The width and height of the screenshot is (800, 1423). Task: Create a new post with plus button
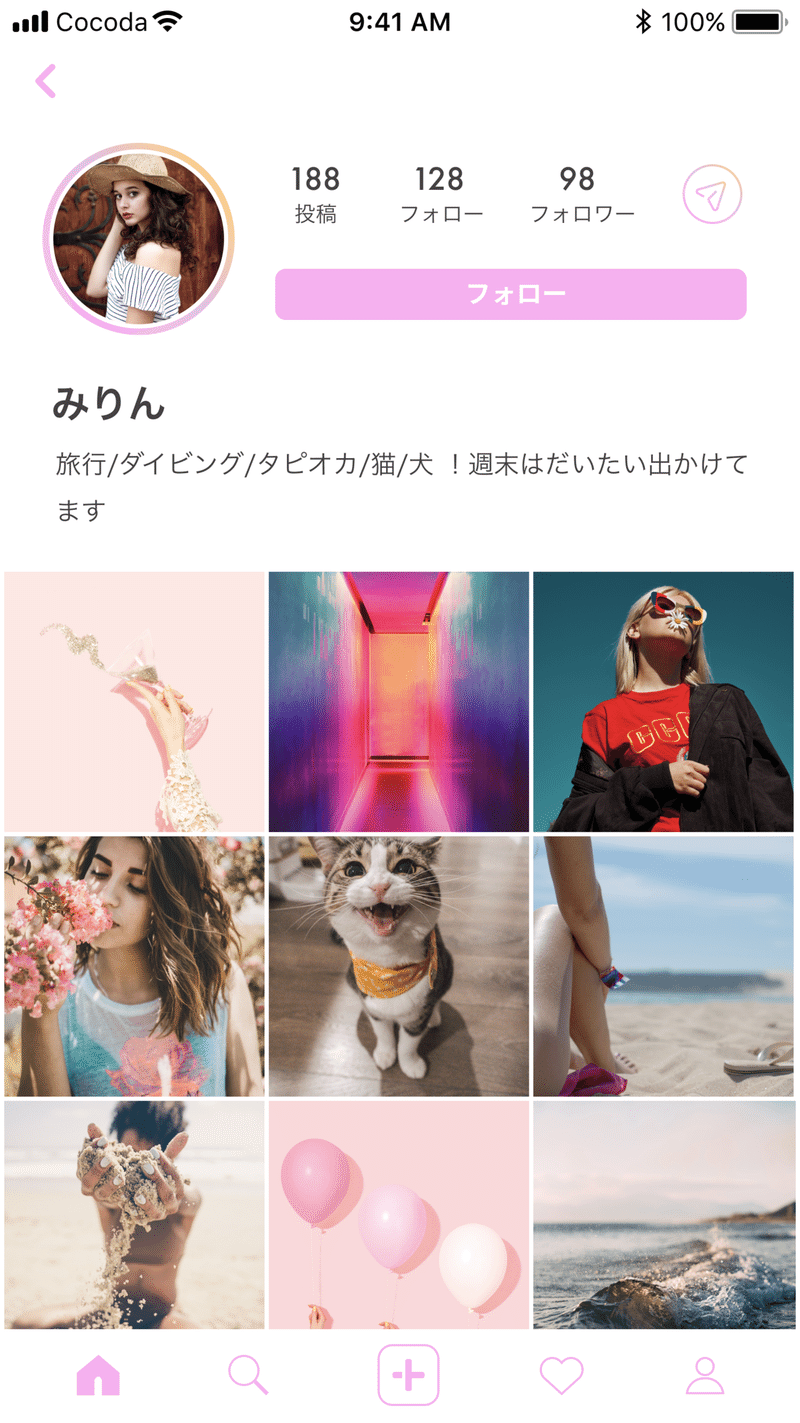(408, 1375)
